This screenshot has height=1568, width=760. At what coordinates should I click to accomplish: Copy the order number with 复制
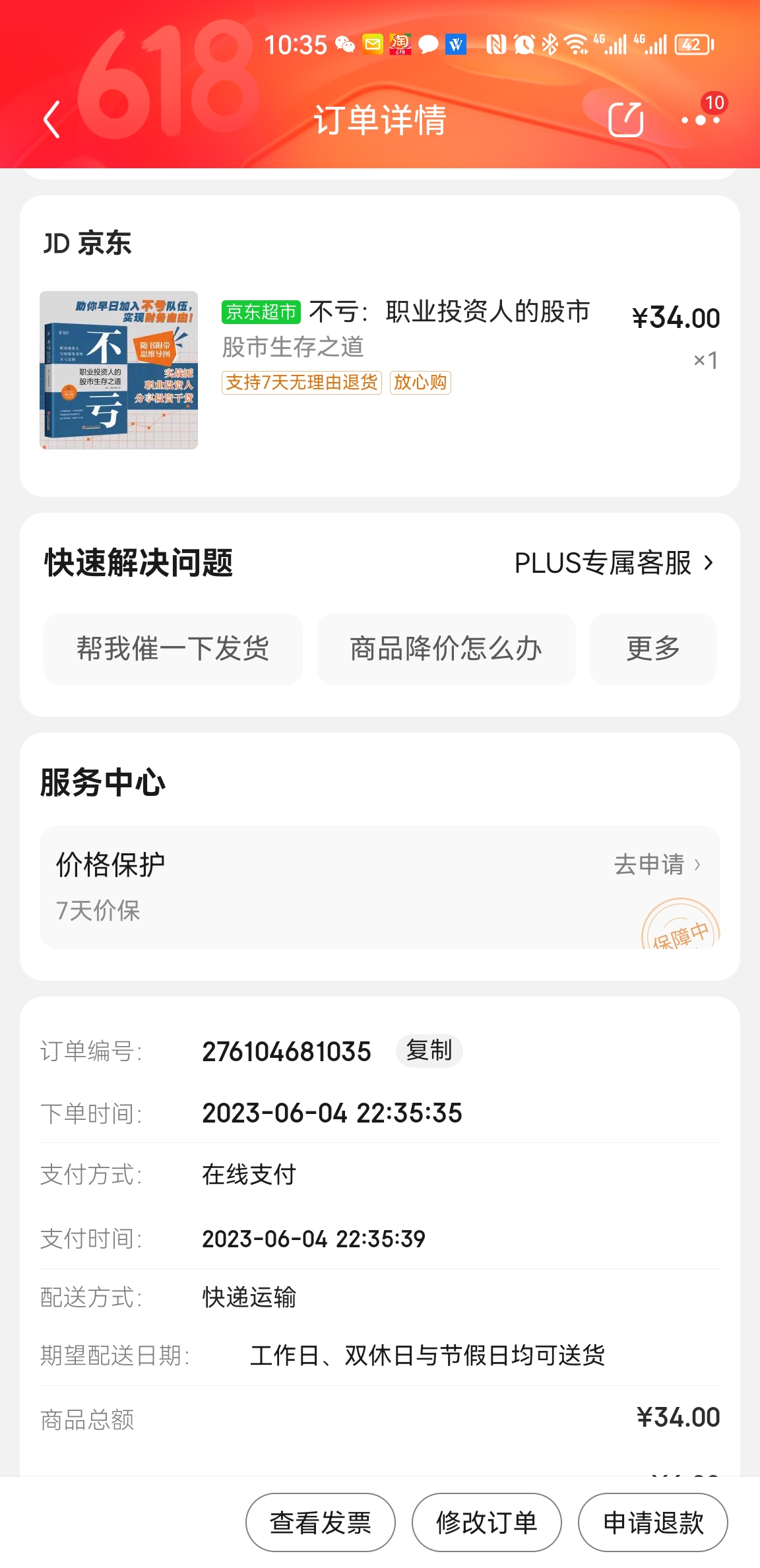[x=429, y=1051]
